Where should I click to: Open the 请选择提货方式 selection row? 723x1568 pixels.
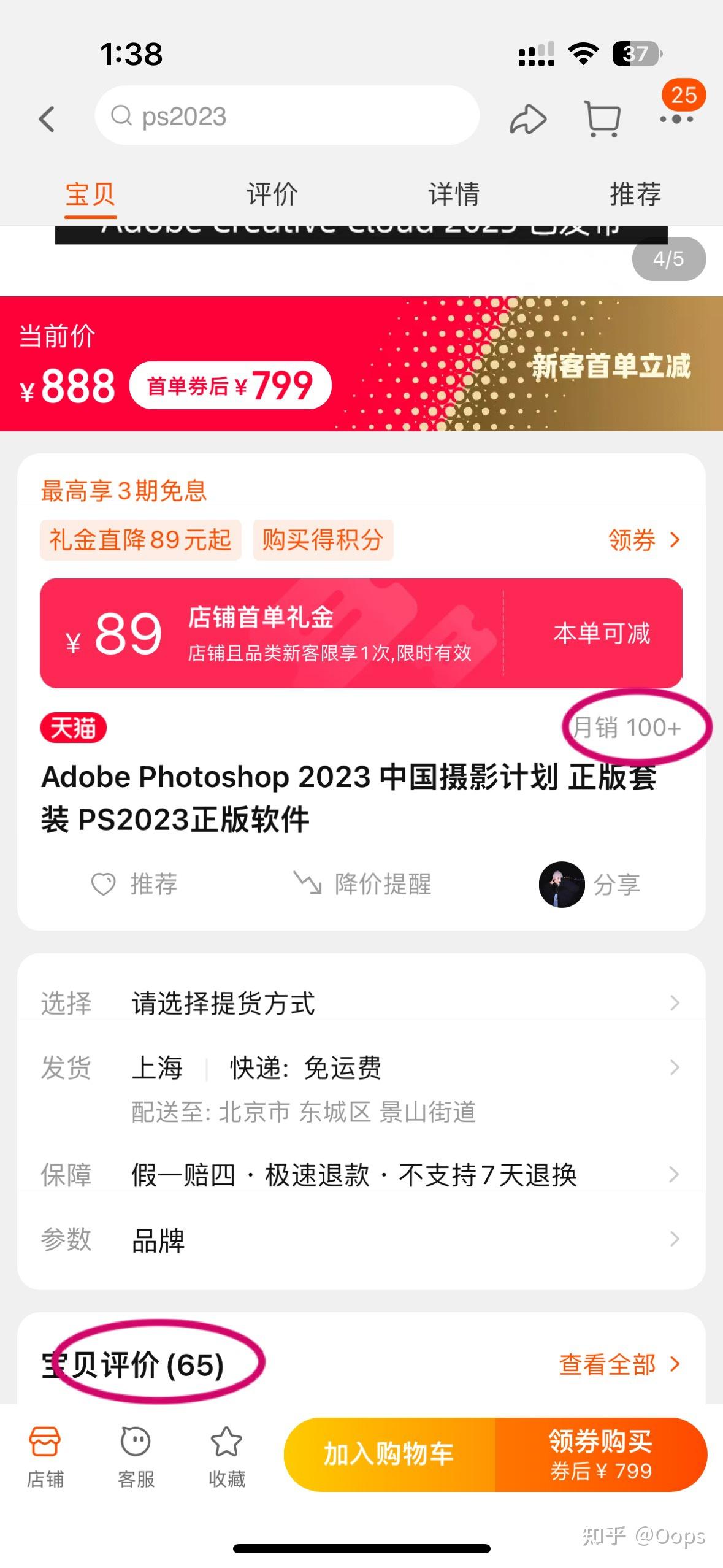361,1003
